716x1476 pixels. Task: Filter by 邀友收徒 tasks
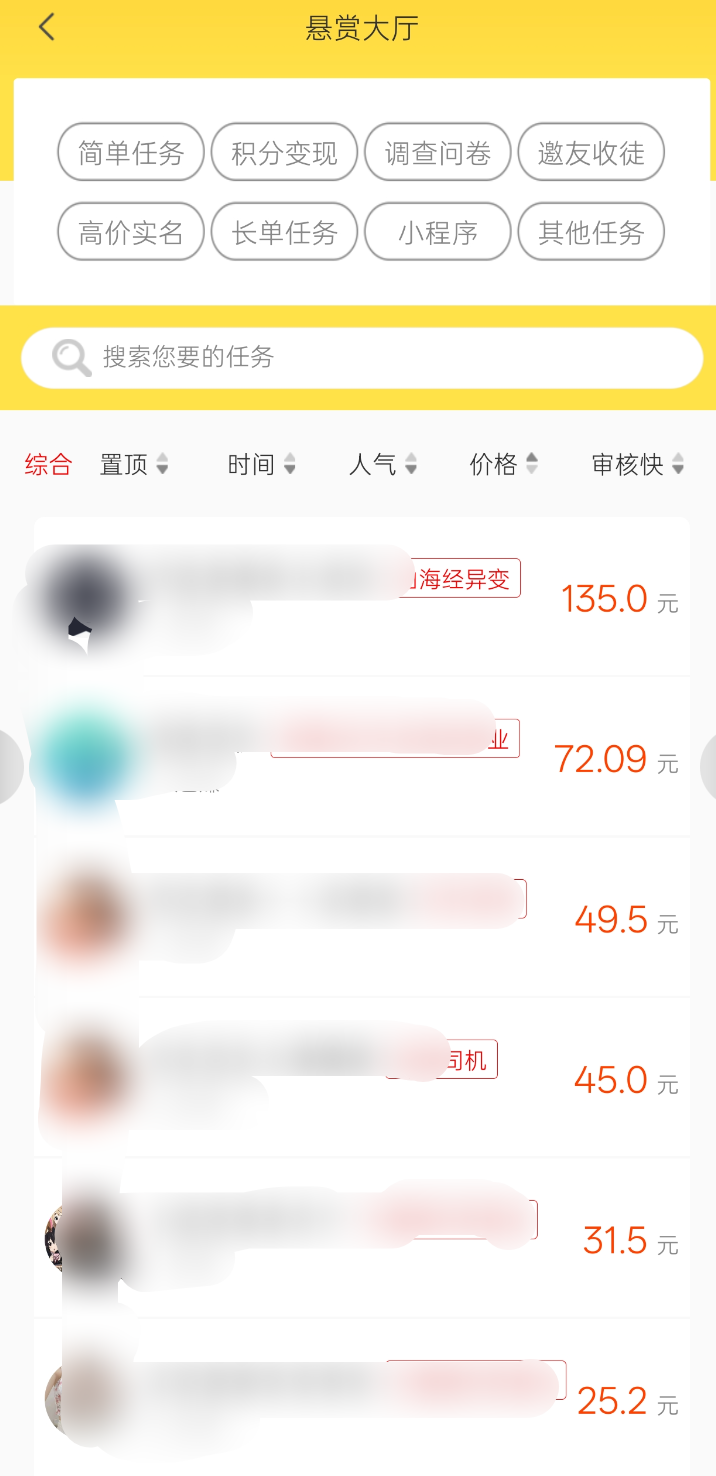[x=591, y=153]
